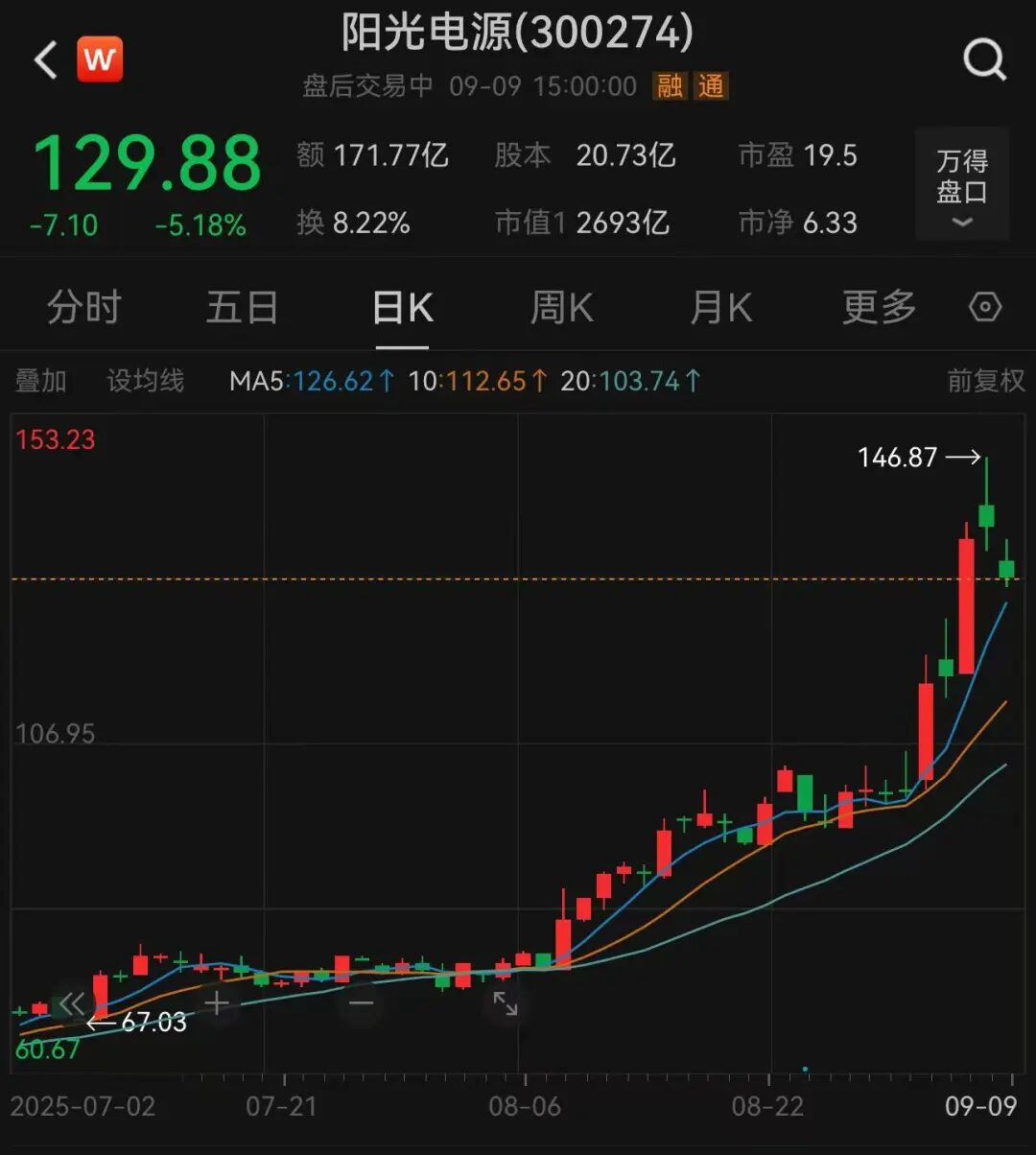Open chart settings hexagon icon
Viewport: 1036px width, 1155px height.
985,307
